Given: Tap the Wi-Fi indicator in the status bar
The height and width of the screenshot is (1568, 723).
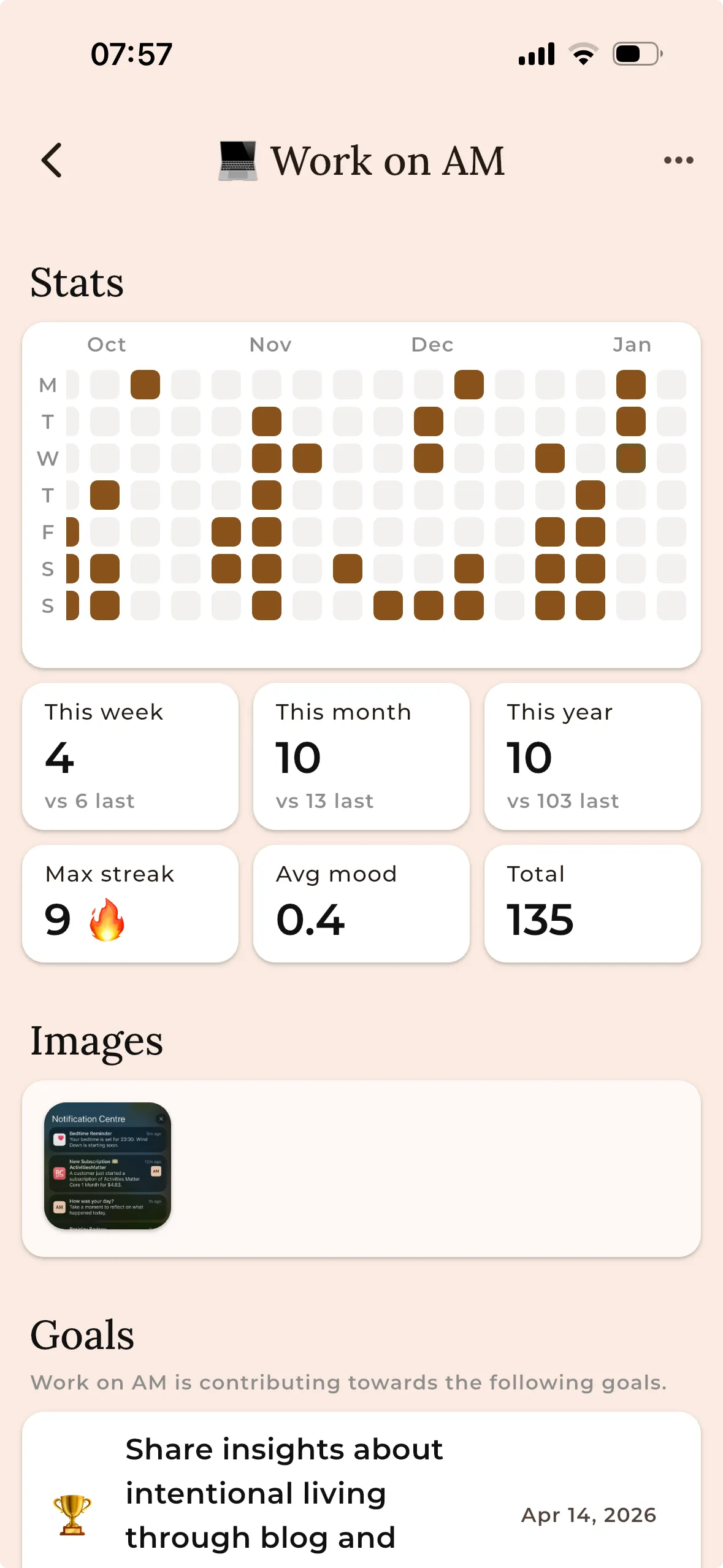Looking at the screenshot, I should click(x=583, y=54).
